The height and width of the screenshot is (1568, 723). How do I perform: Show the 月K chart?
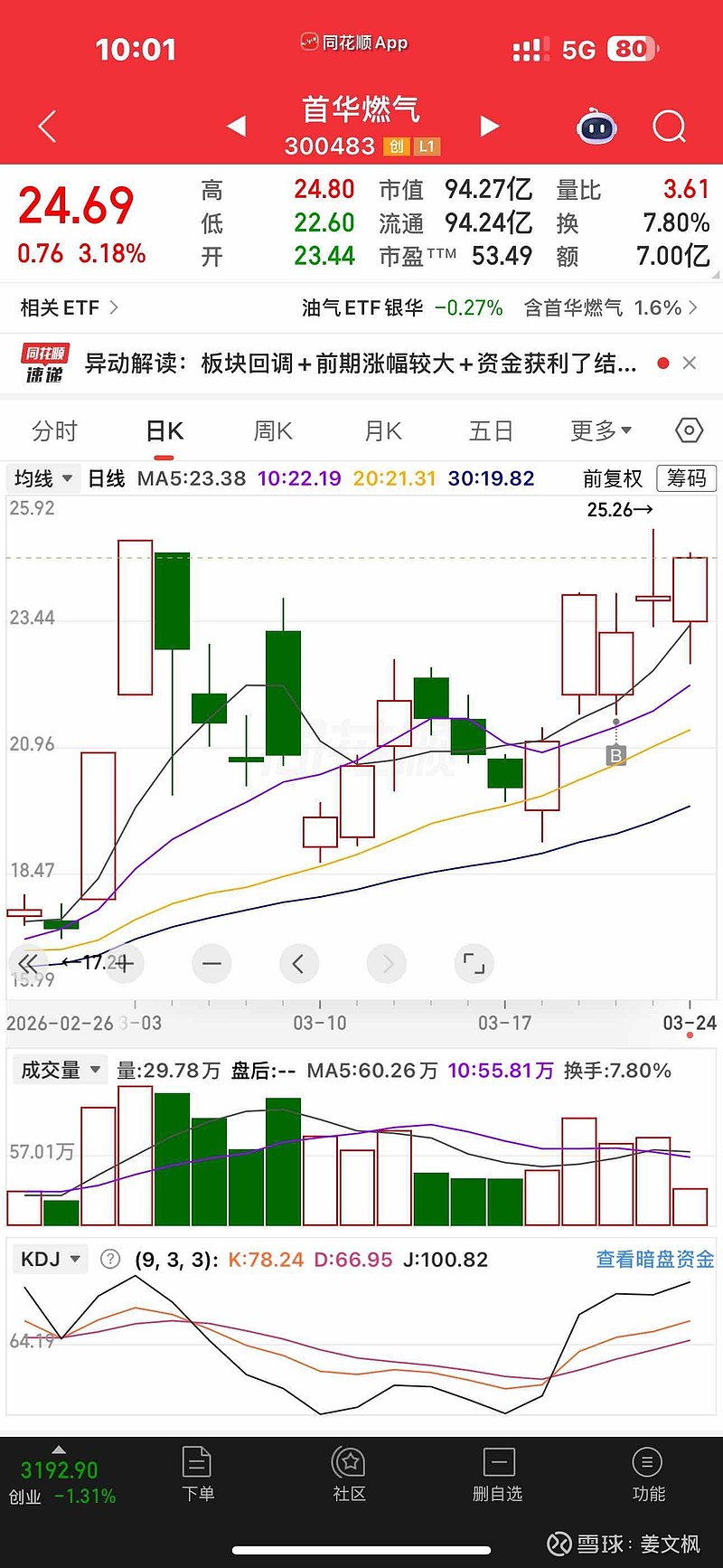[x=383, y=431]
